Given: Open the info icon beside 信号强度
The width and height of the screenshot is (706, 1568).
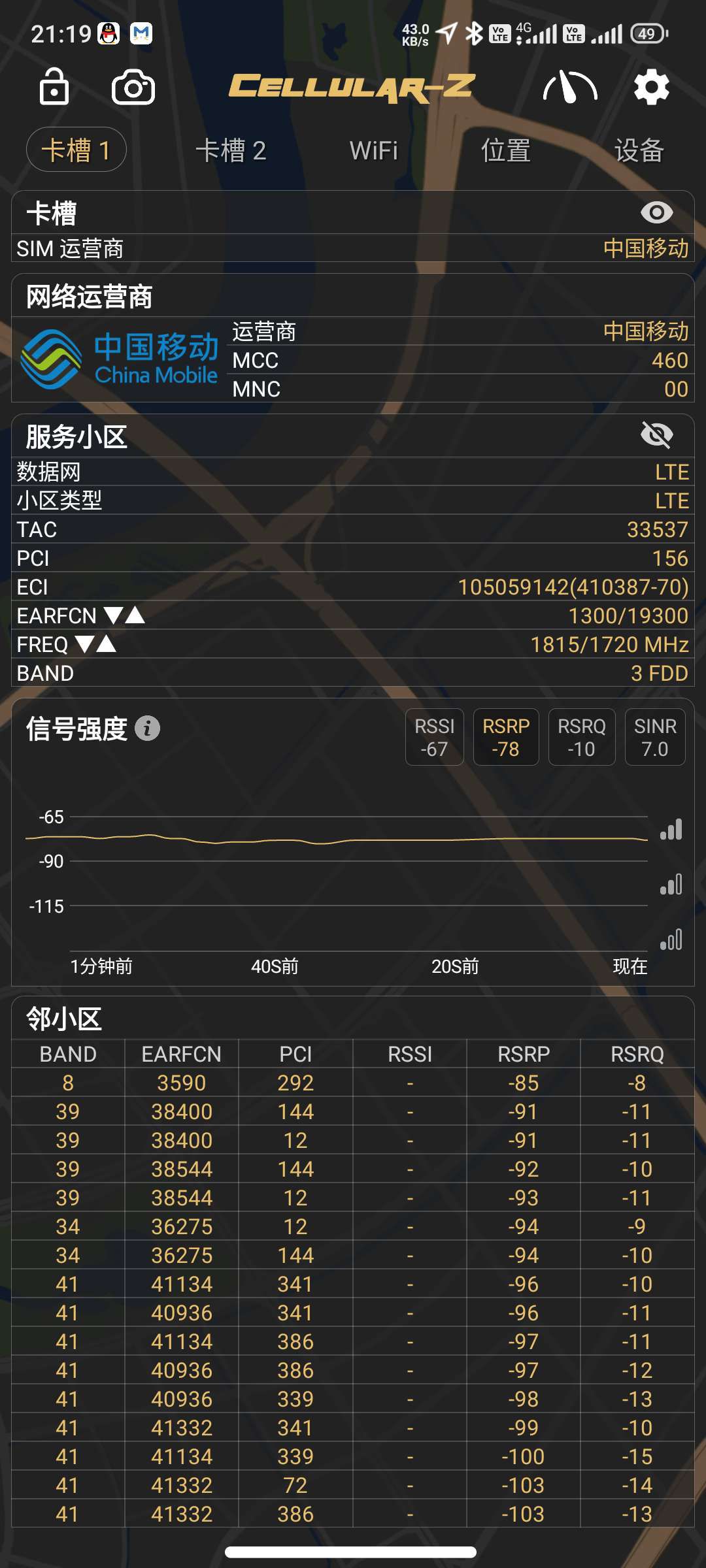Looking at the screenshot, I should (147, 728).
